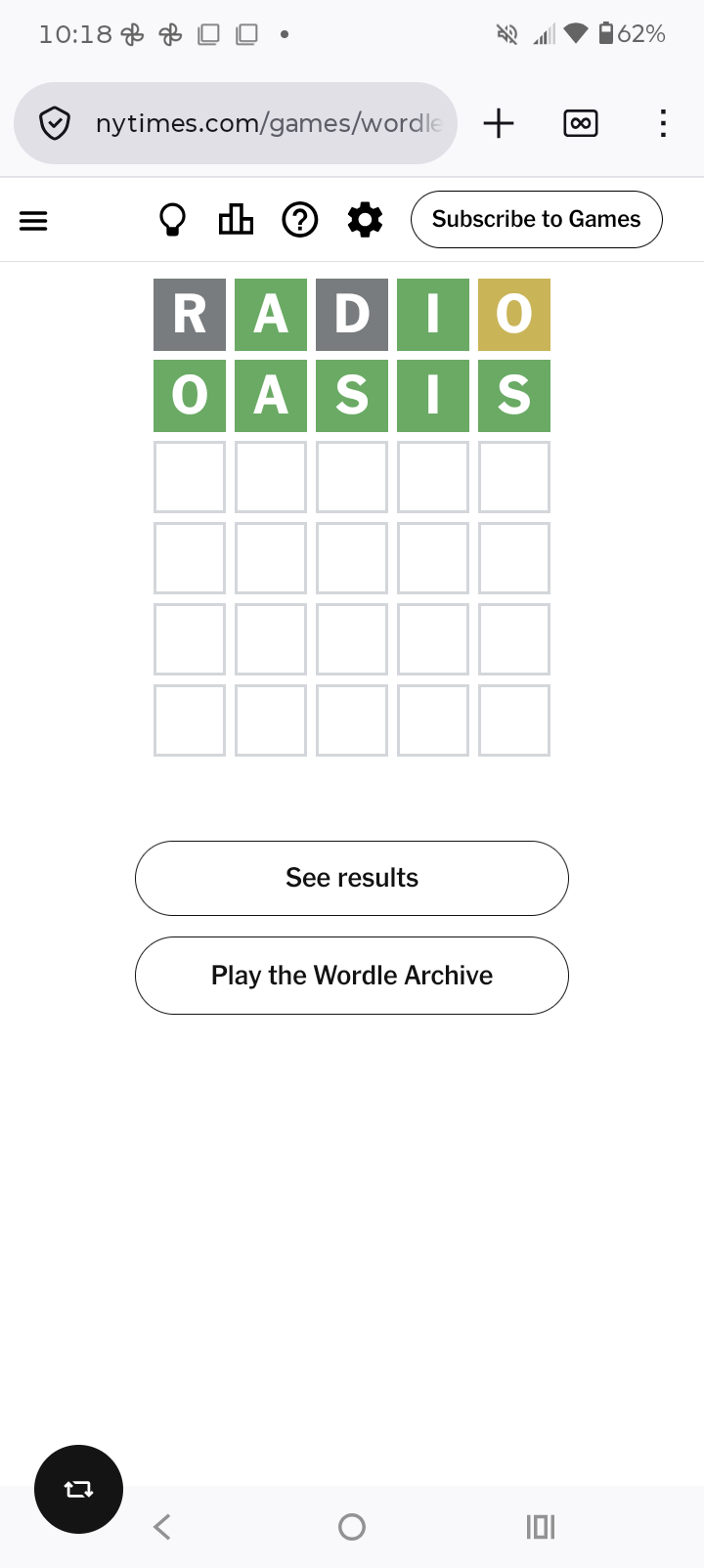Open Play the Wordle Archive

(352, 976)
